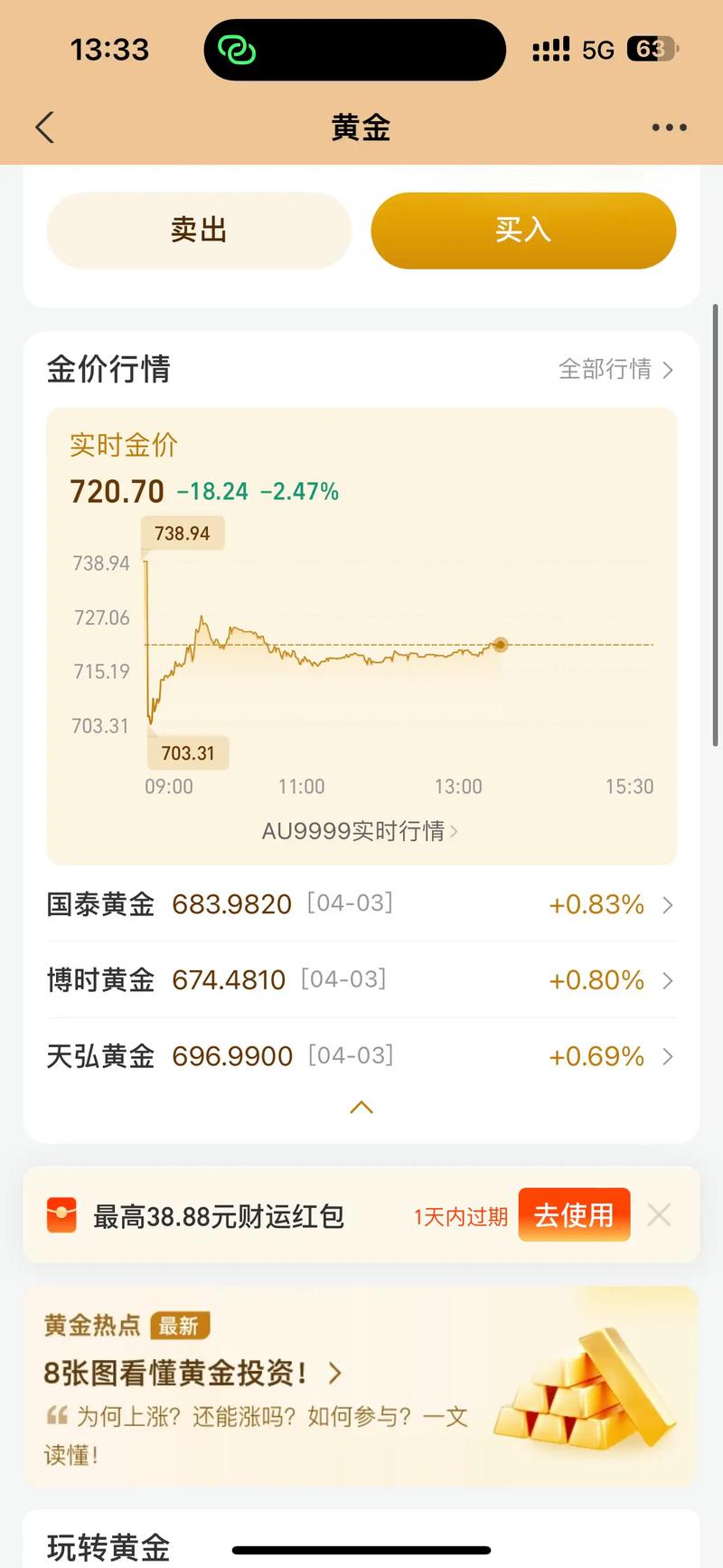Screen dimensions: 723x1568
Task: Open the three-dot more options menu
Action: (667, 128)
